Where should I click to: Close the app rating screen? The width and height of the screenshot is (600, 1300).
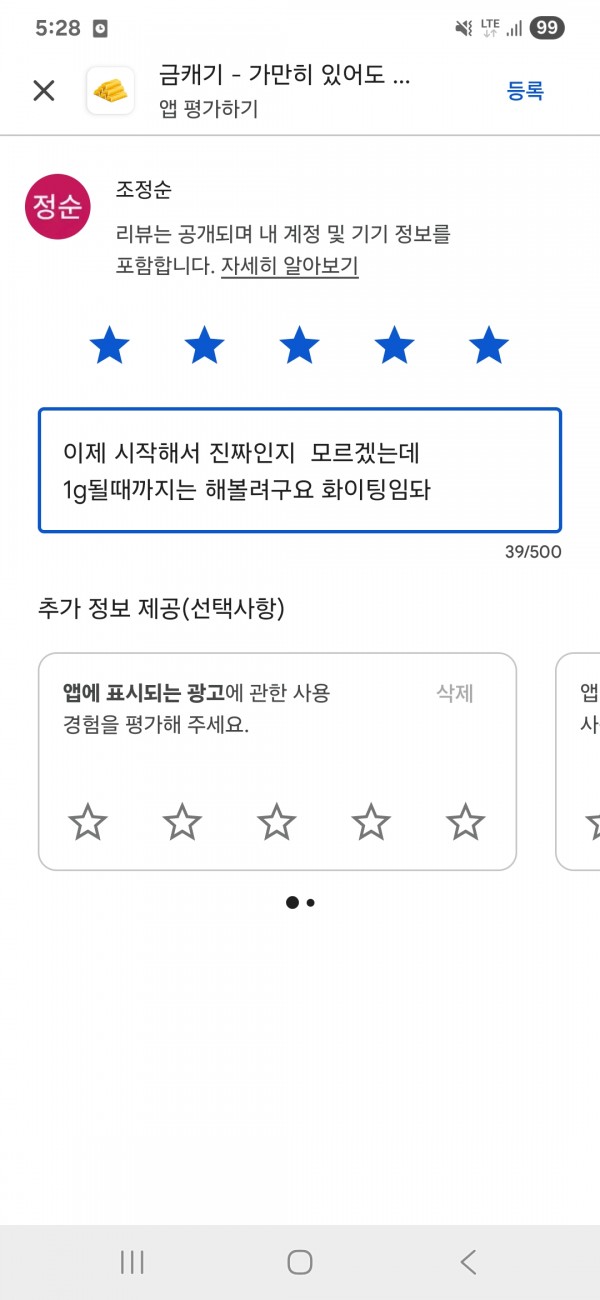44,91
